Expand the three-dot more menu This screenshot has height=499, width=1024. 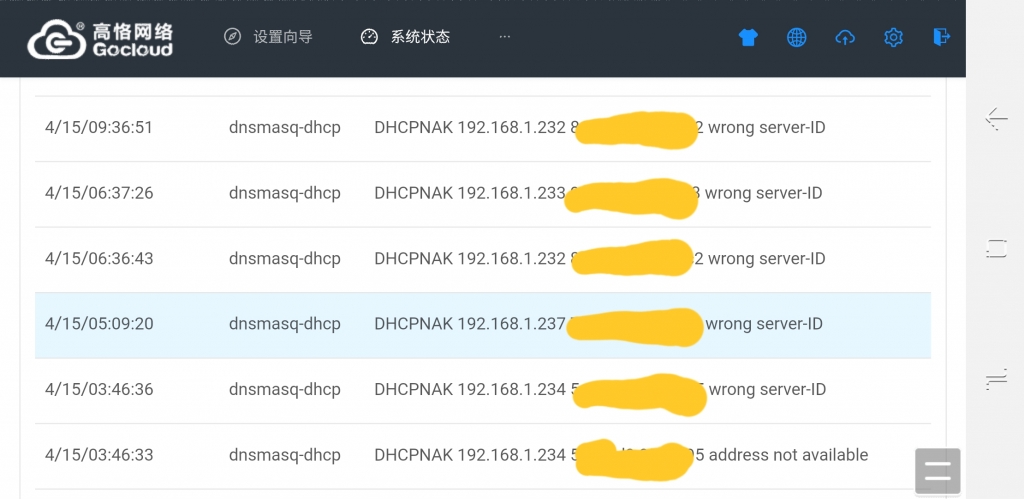(x=504, y=37)
